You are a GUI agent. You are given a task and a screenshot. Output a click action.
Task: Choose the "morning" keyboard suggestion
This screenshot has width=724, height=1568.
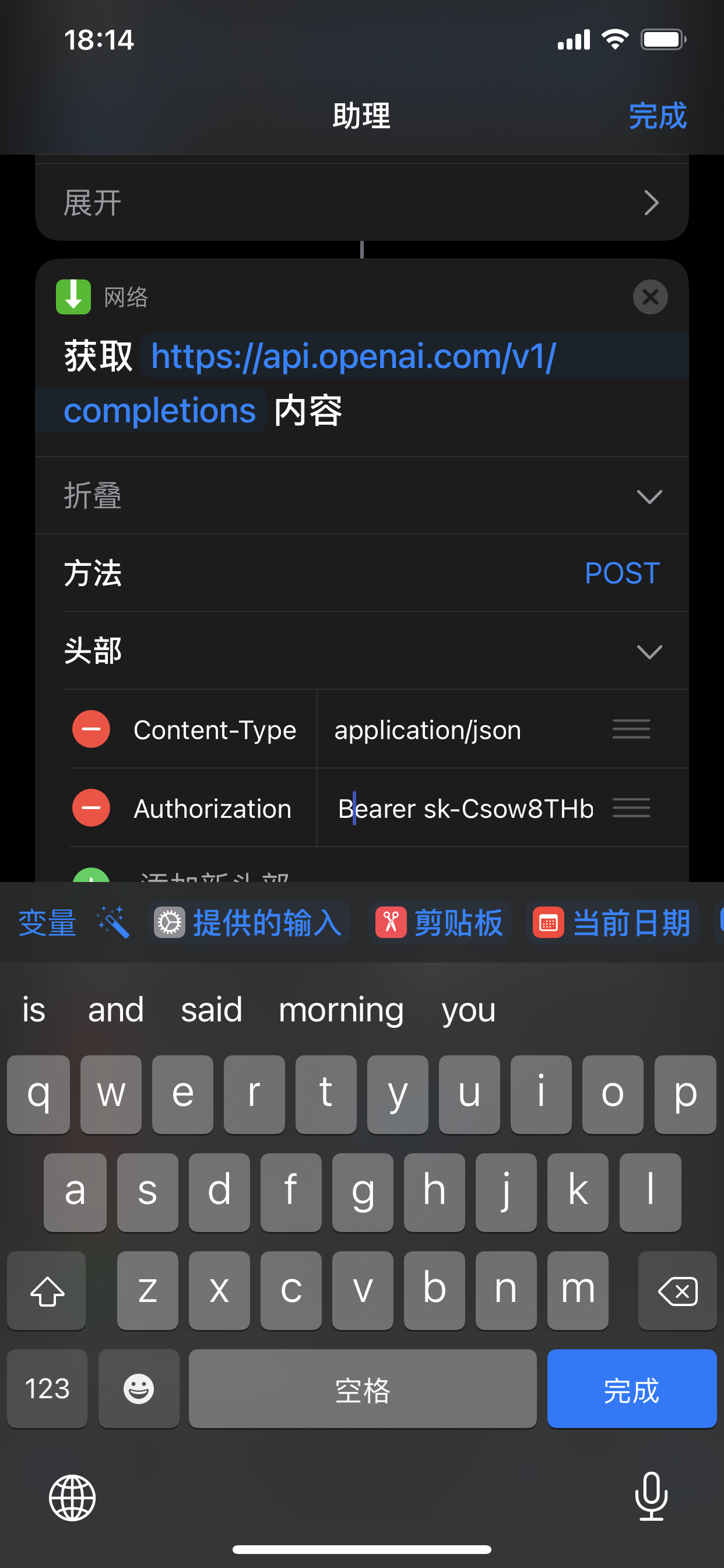(340, 1010)
